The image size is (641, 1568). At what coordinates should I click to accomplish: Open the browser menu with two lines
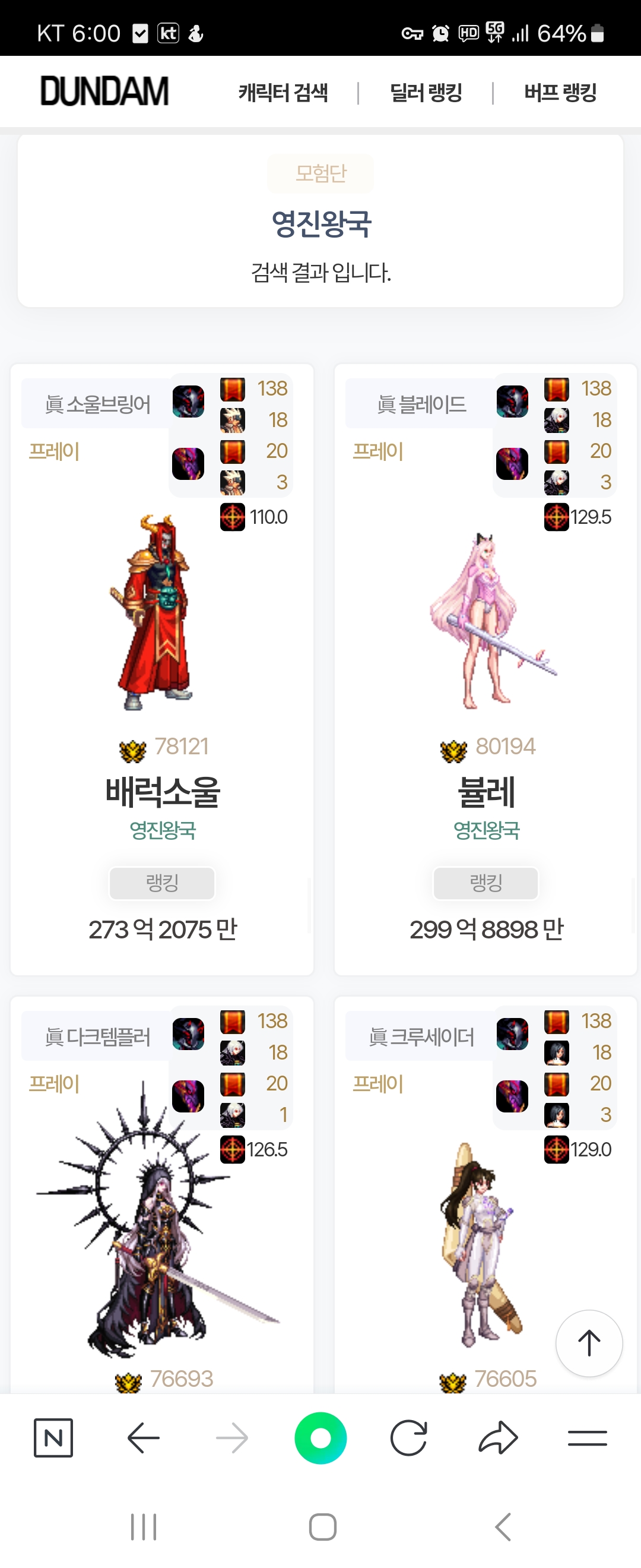point(587,1438)
